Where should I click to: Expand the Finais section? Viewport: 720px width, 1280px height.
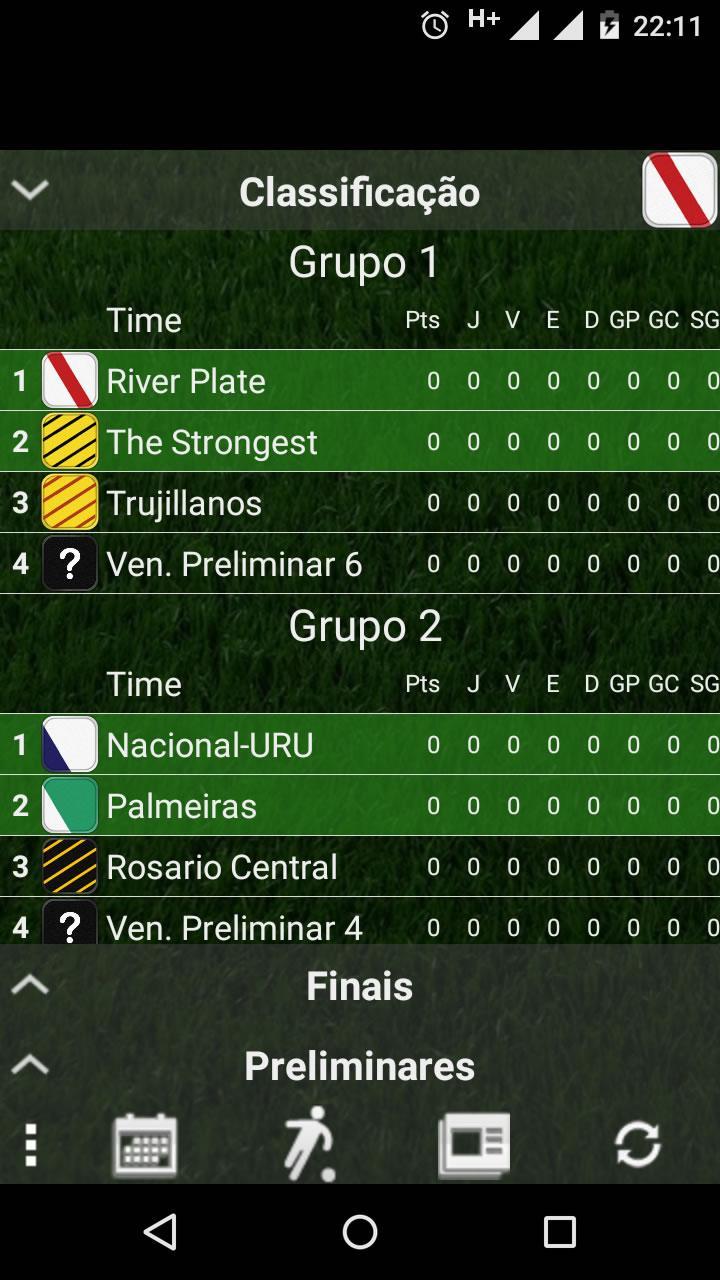tap(30, 985)
